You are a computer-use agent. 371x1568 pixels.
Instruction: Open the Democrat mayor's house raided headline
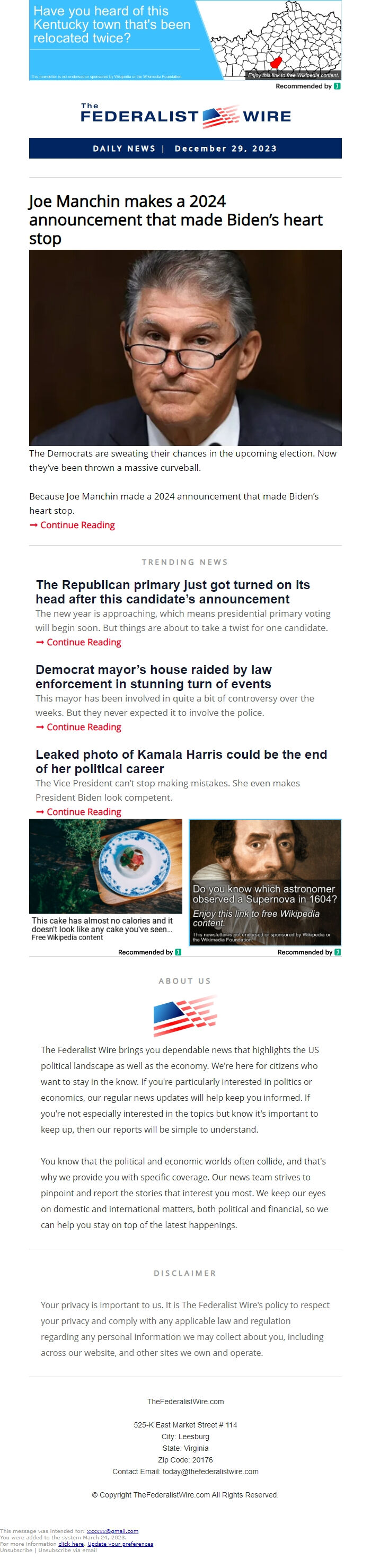pyautogui.click(x=153, y=676)
